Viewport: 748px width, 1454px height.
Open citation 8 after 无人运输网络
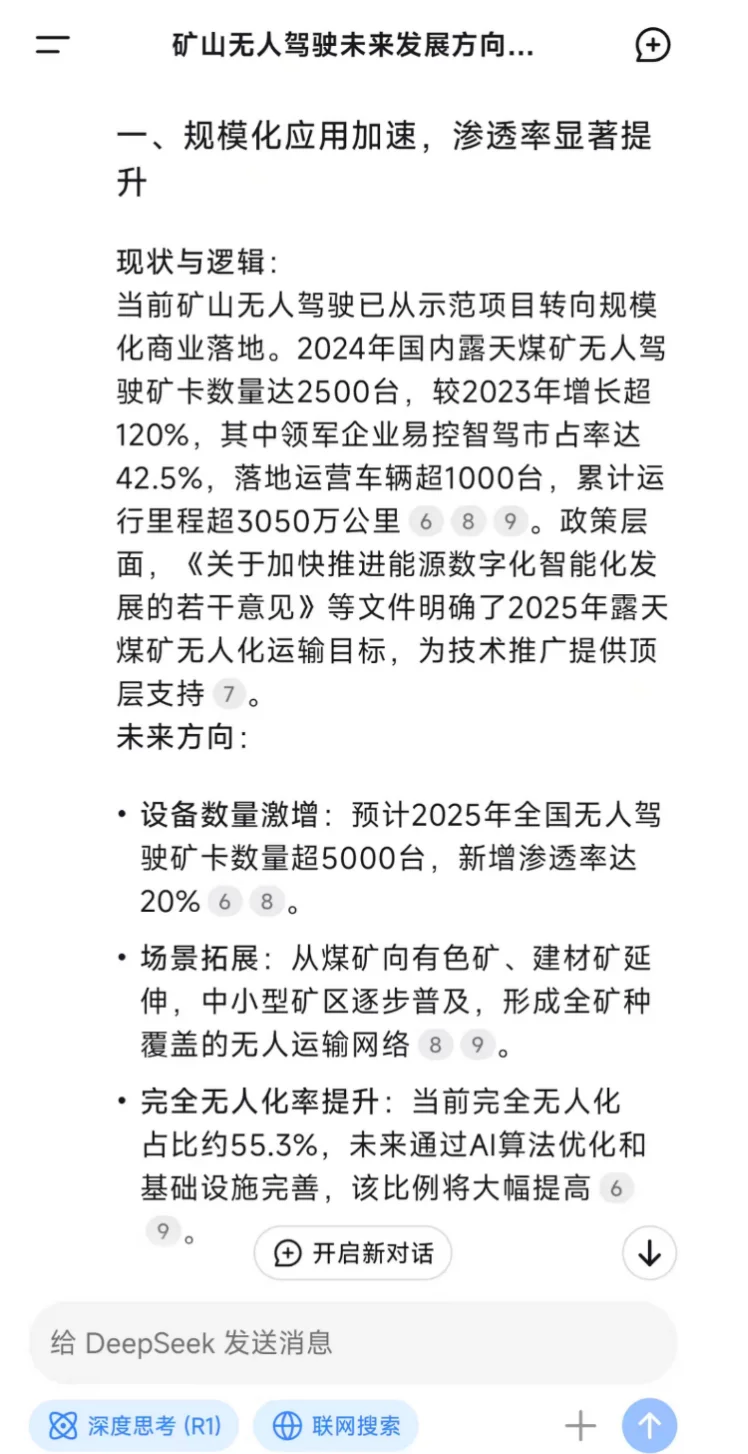[x=435, y=1045]
